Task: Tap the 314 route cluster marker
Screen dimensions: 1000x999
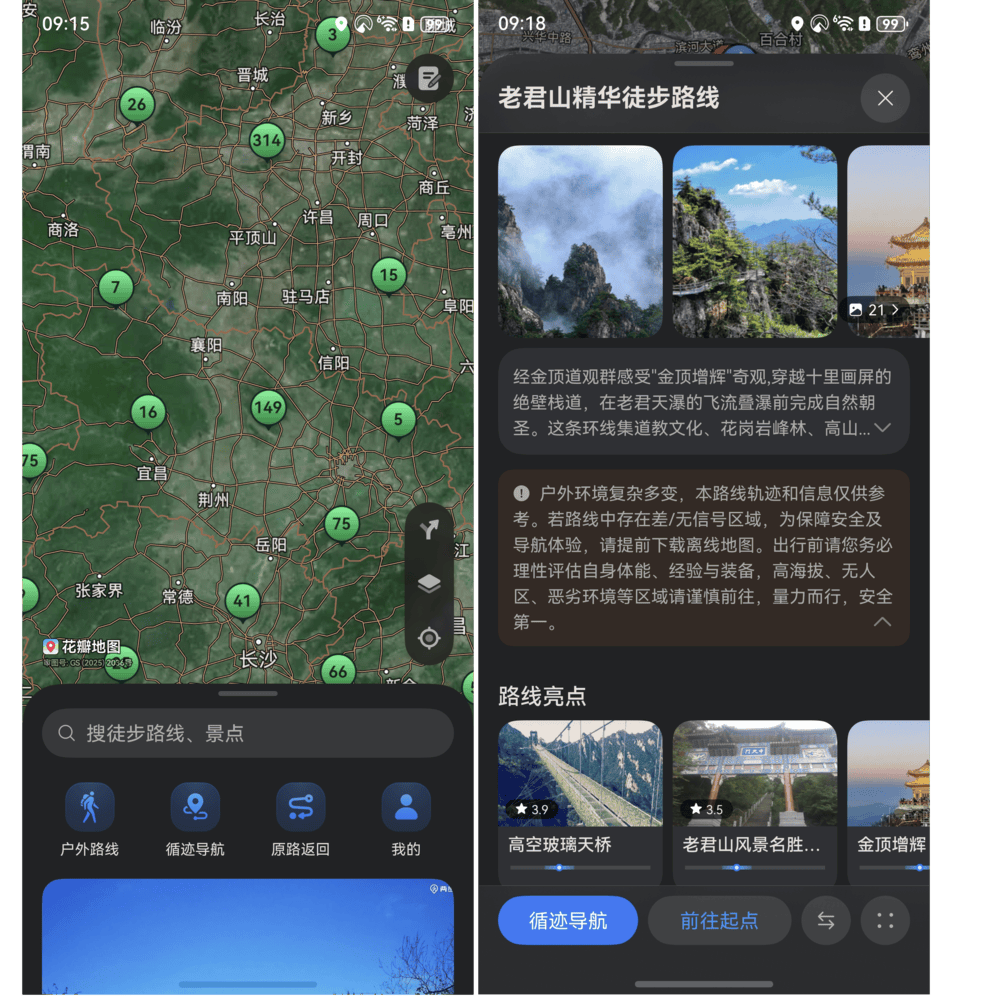Action: [267, 141]
